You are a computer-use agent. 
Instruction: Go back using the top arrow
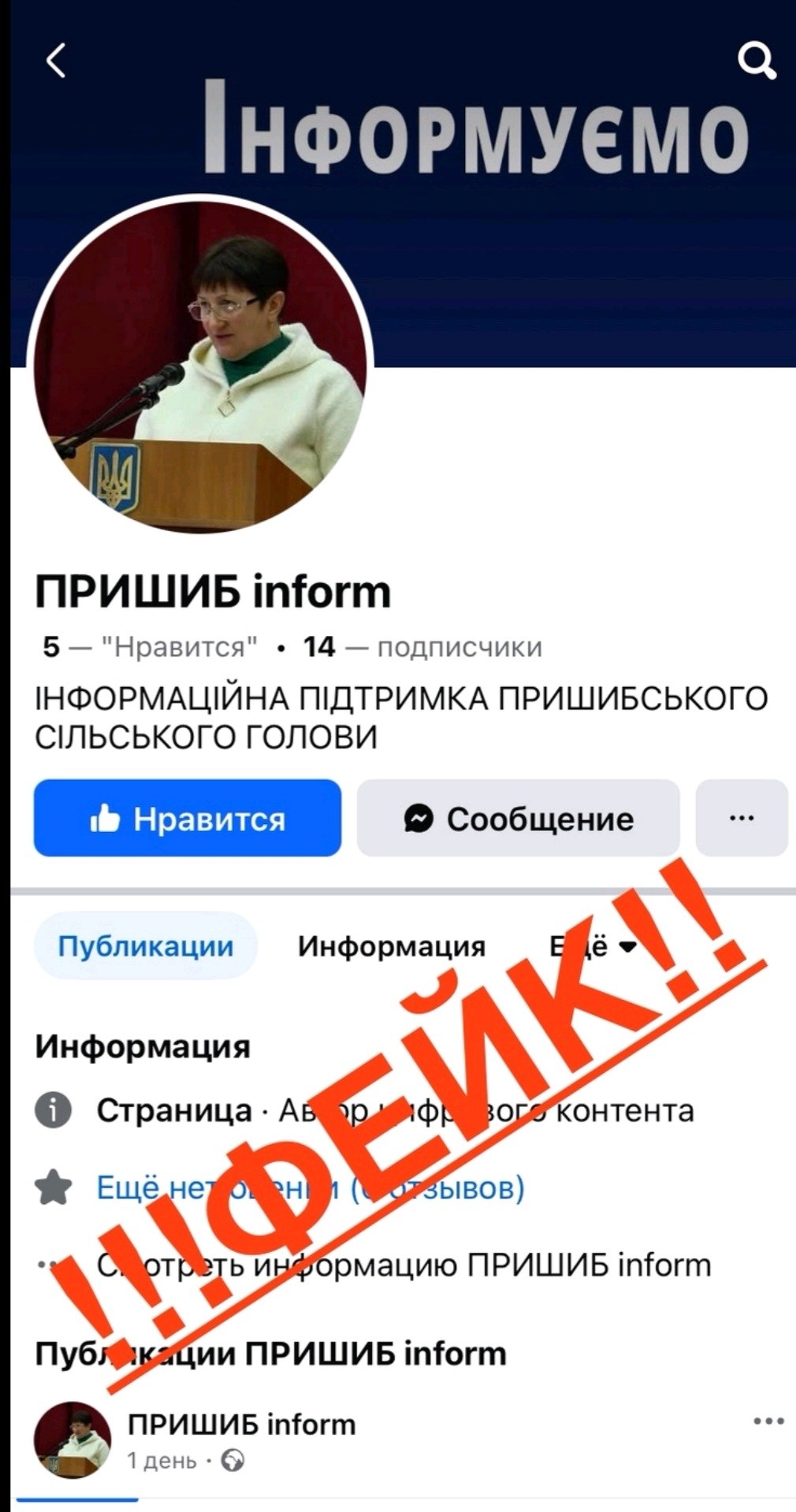pyautogui.click(x=56, y=61)
